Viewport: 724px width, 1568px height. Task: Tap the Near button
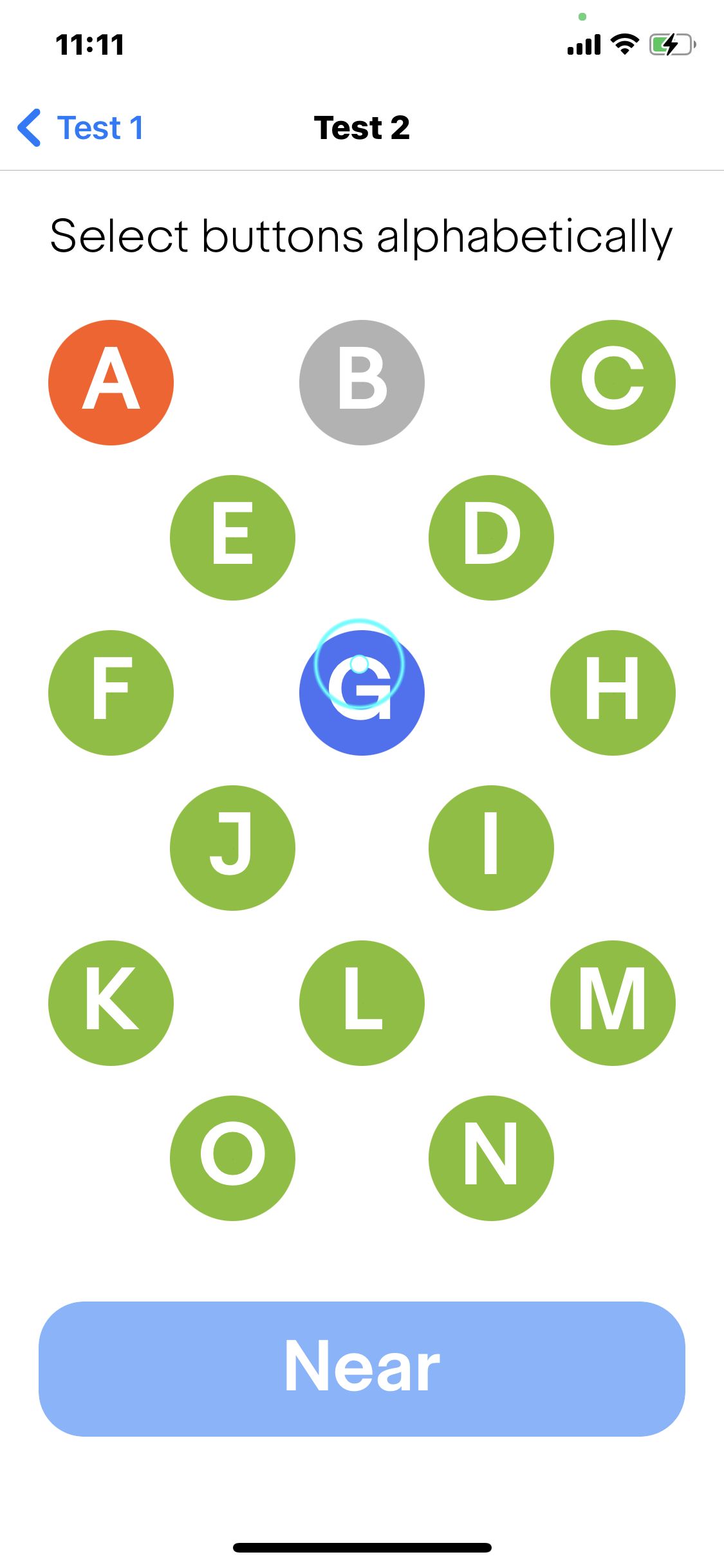[362, 1368]
